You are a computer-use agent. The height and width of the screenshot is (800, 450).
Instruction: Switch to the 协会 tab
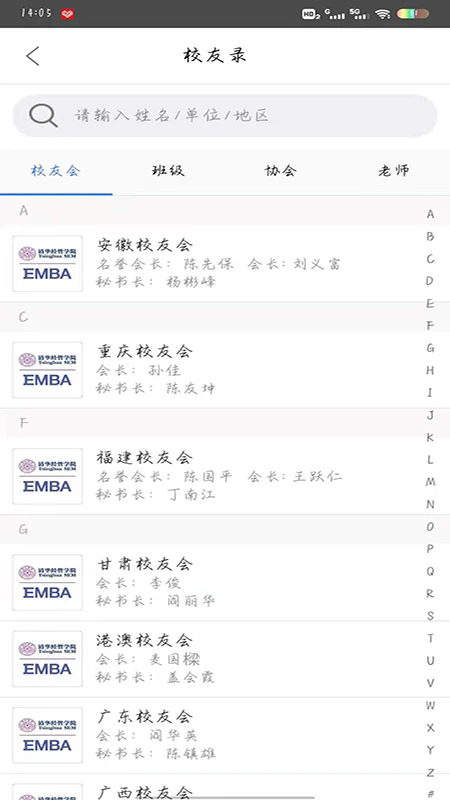[x=281, y=171]
